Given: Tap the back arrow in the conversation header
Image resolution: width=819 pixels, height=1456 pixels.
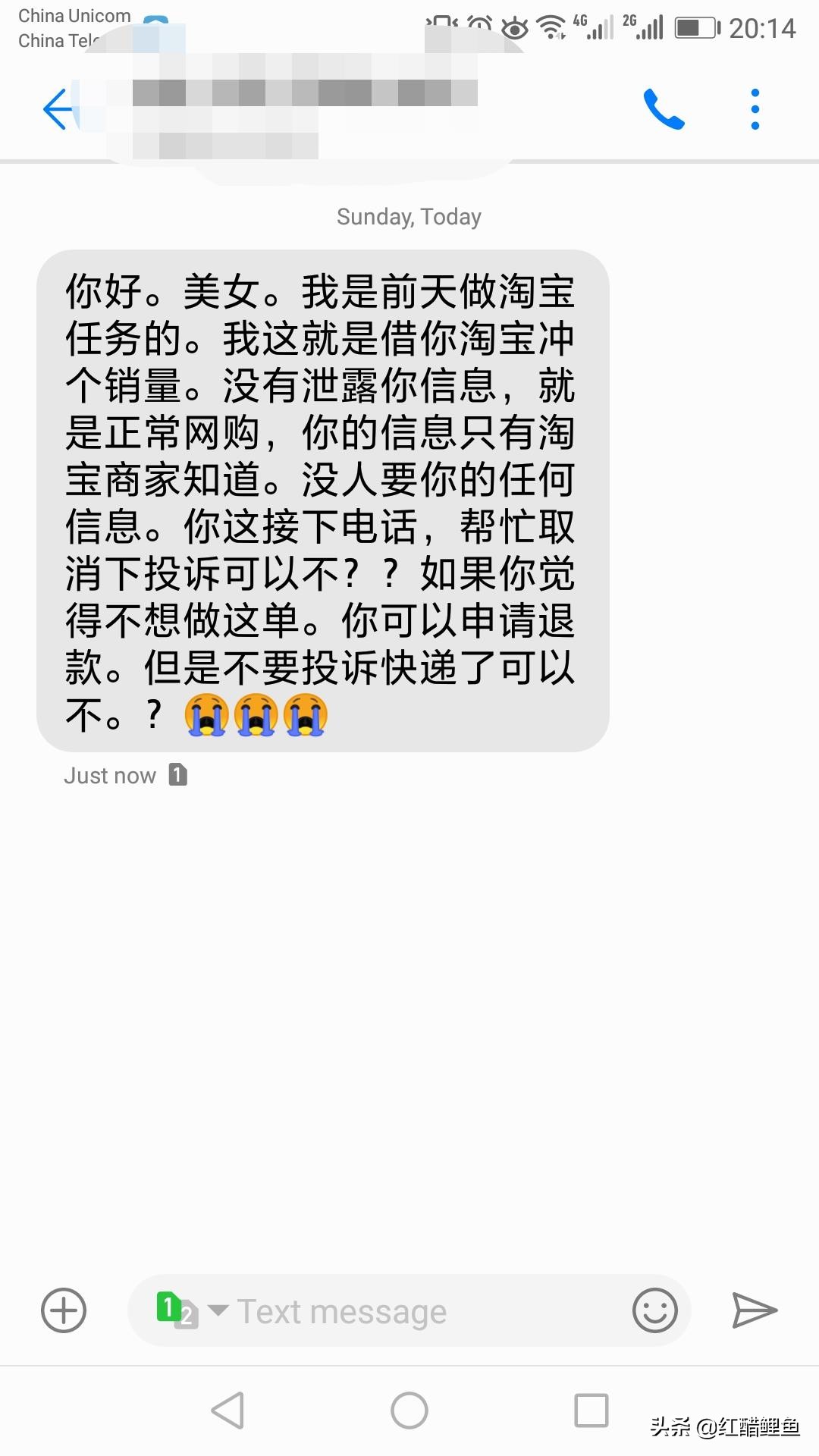Looking at the screenshot, I should click(x=58, y=108).
